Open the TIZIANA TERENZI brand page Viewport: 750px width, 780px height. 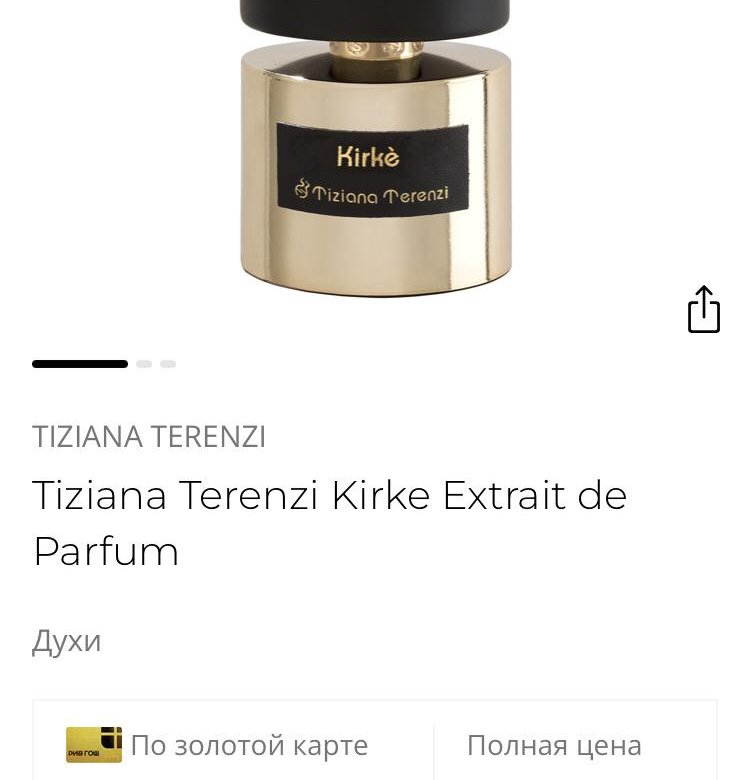coord(149,437)
